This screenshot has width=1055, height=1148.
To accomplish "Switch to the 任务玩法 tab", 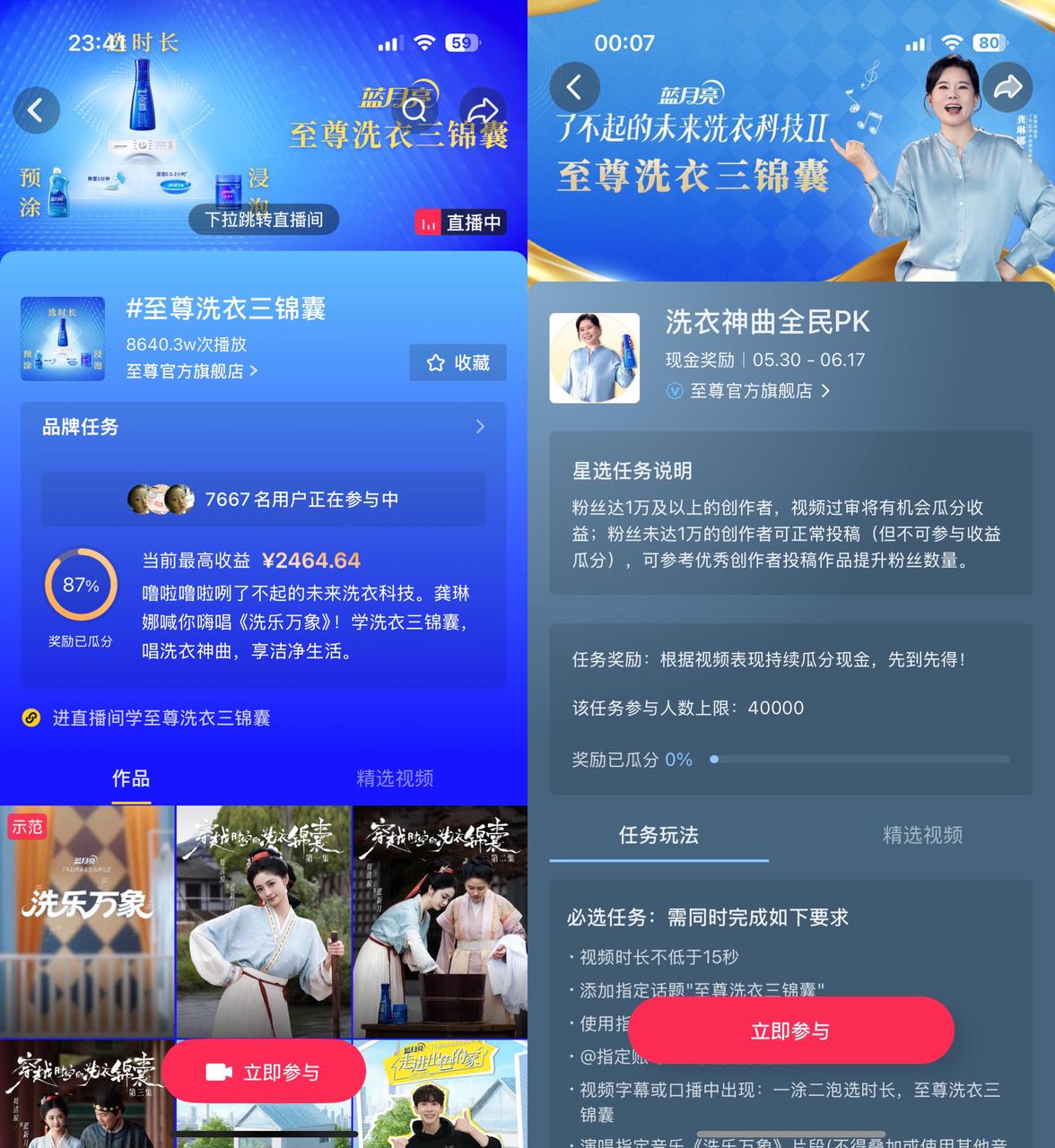I will [x=658, y=835].
